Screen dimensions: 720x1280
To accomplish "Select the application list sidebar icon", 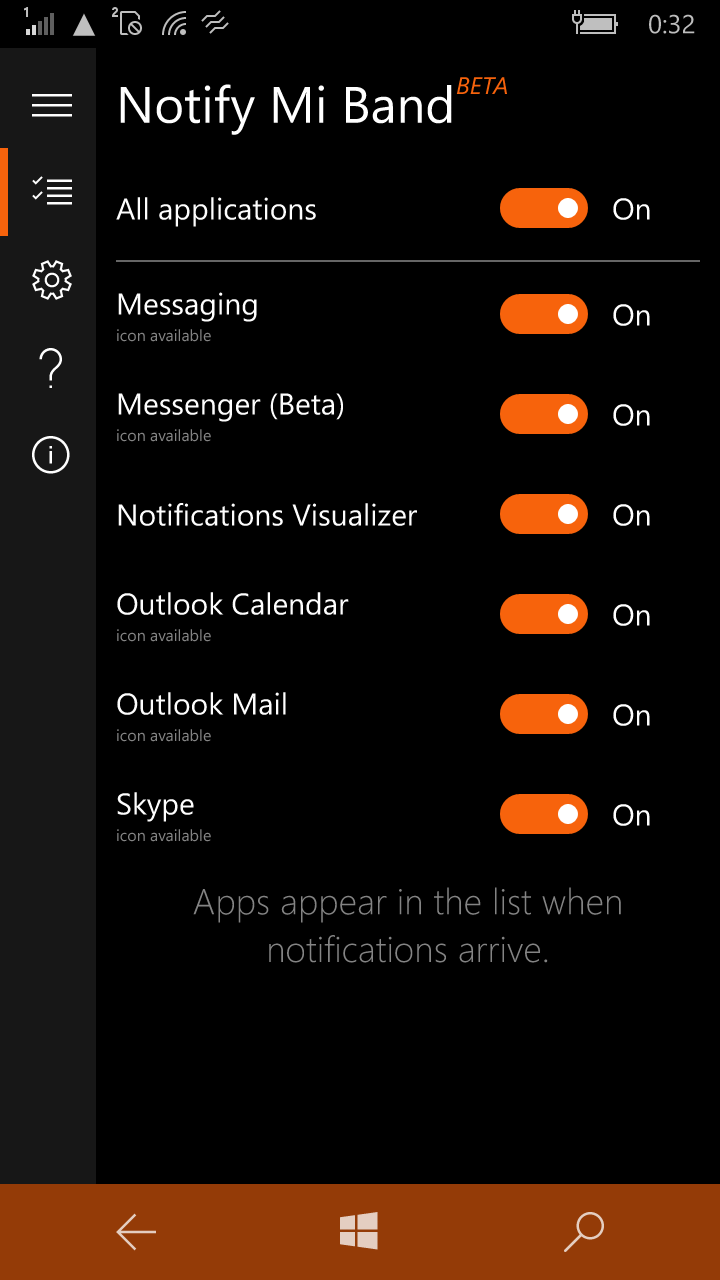I will 50,190.
